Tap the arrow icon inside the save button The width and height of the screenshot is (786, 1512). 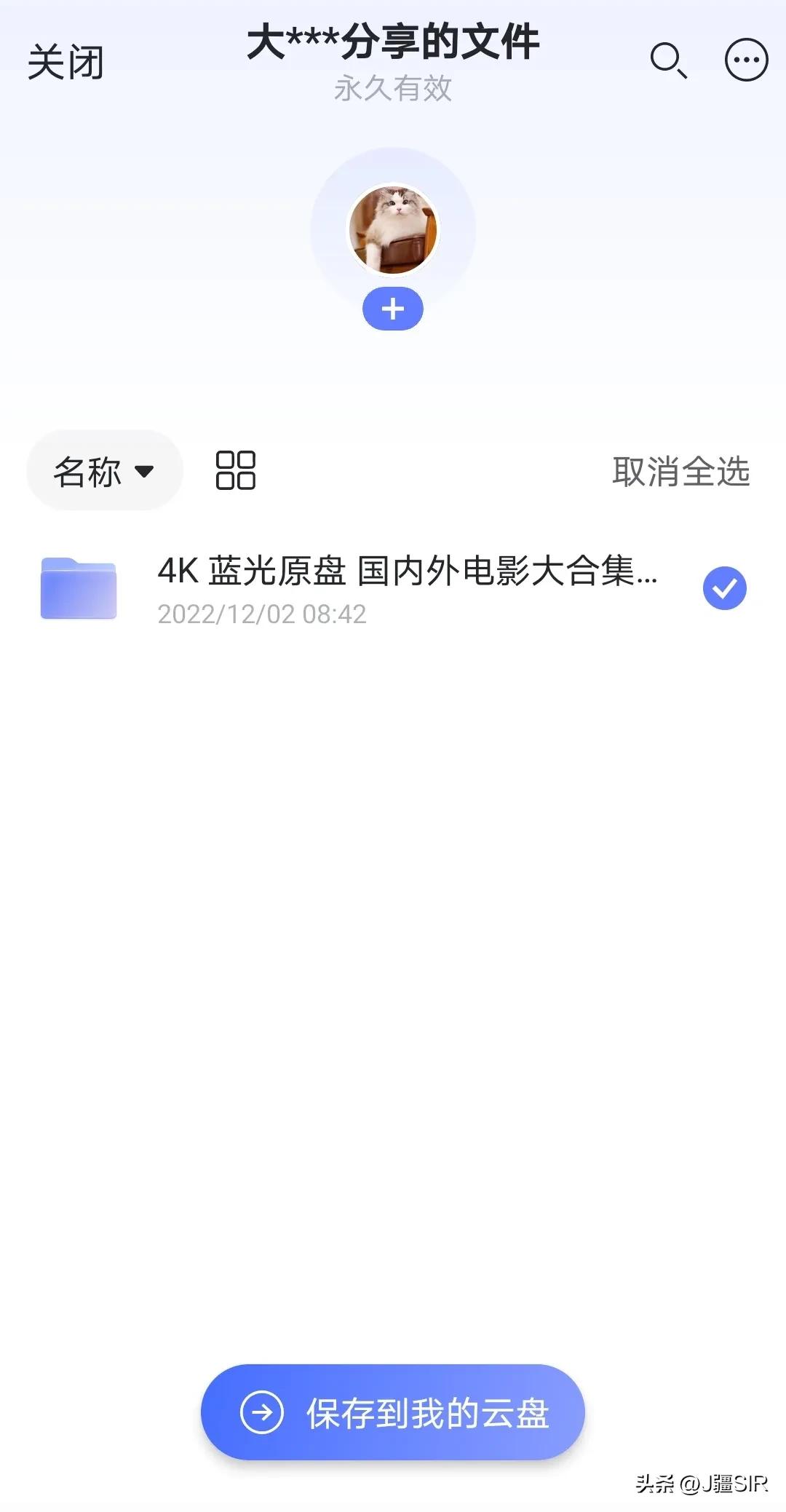point(262,1411)
